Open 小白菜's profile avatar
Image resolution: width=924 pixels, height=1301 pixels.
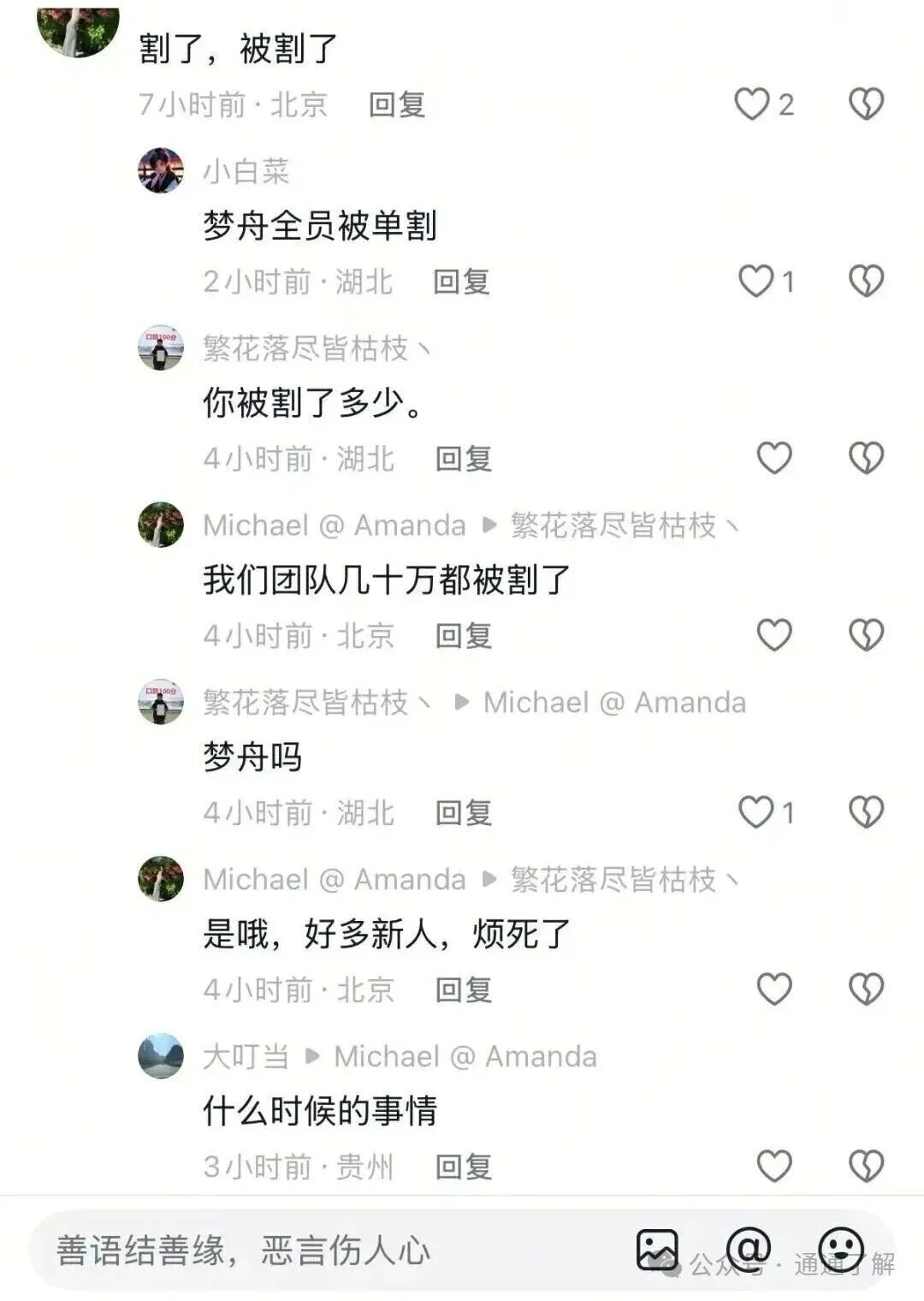pos(161,170)
